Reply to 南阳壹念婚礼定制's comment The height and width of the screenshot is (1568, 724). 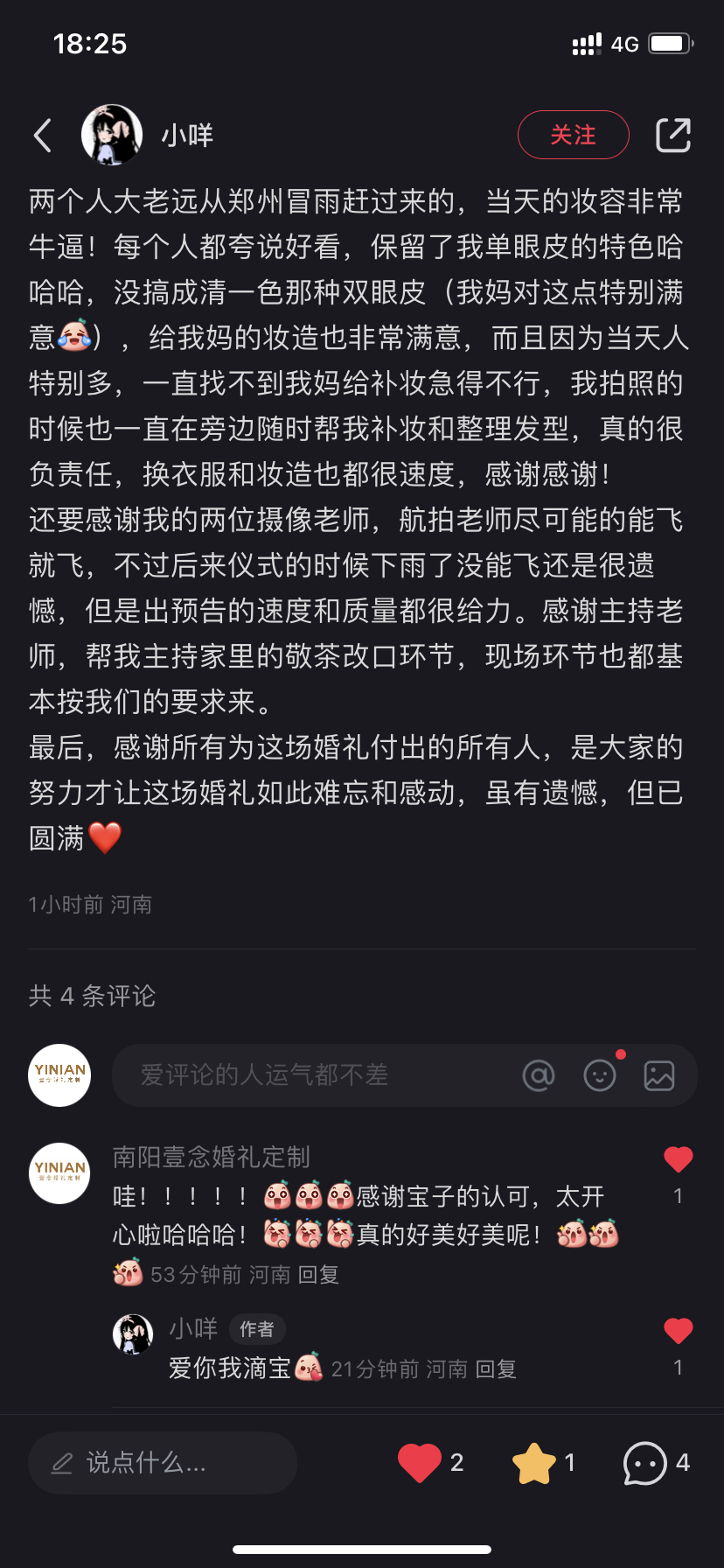(318, 1275)
